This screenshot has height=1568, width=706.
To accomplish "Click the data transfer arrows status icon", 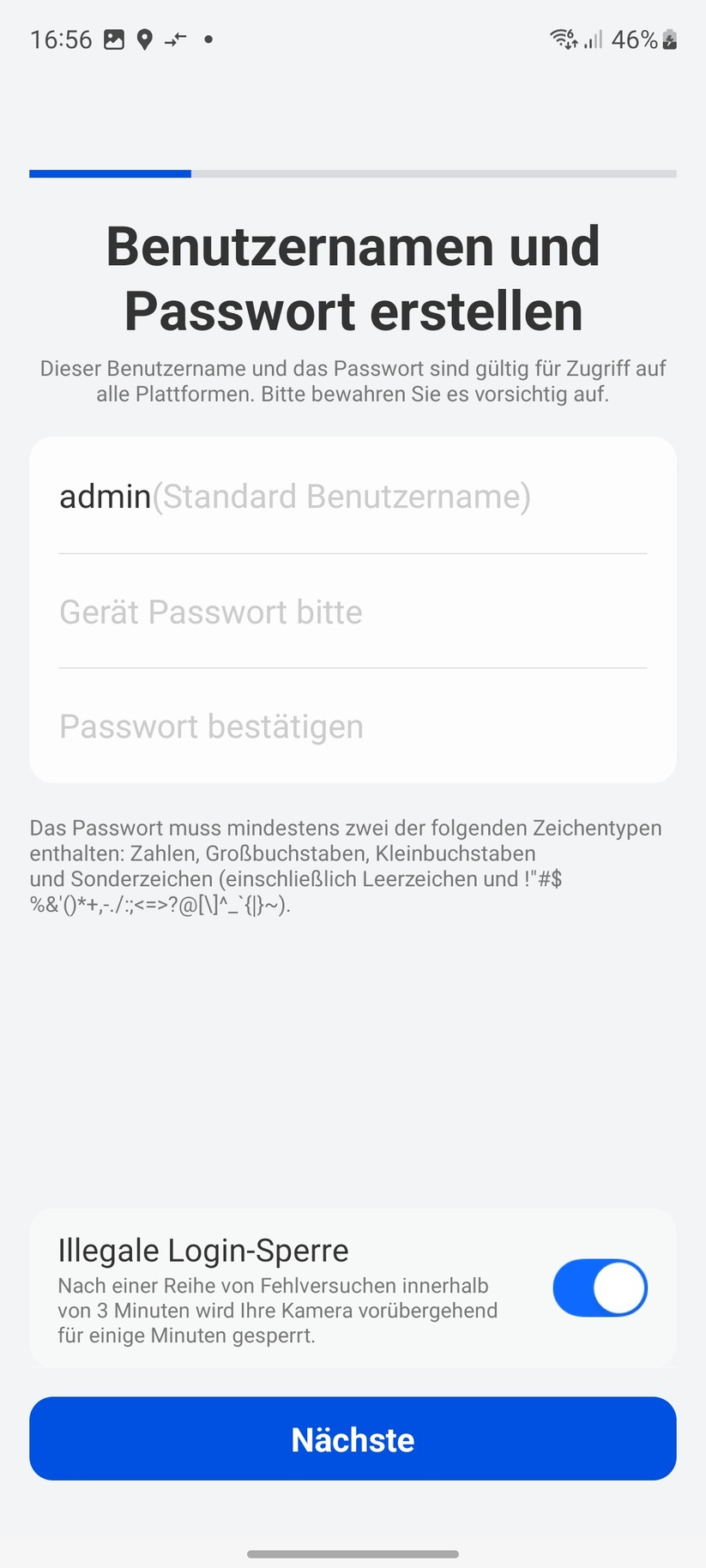I will tap(174, 39).
